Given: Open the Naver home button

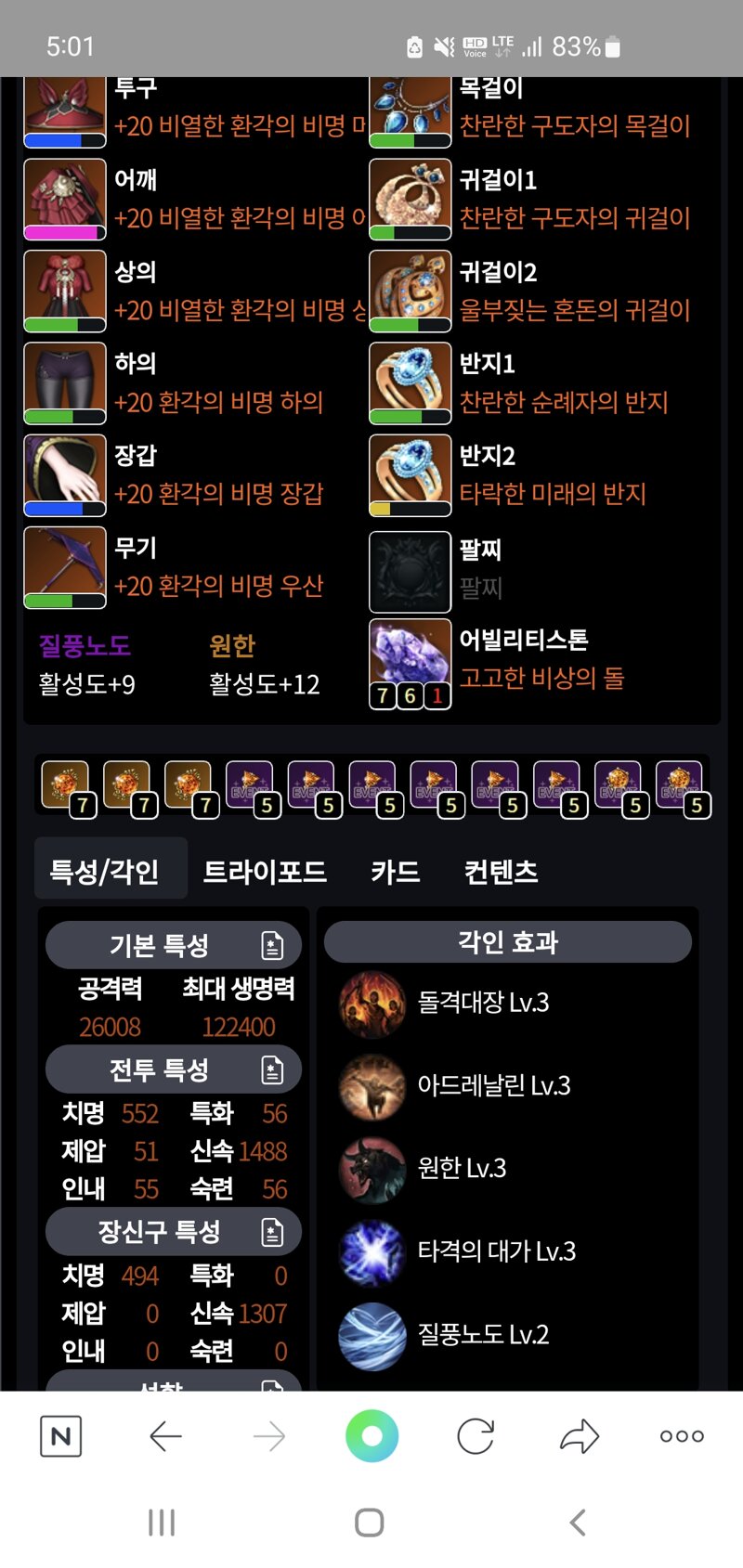Looking at the screenshot, I should coord(61,1436).
